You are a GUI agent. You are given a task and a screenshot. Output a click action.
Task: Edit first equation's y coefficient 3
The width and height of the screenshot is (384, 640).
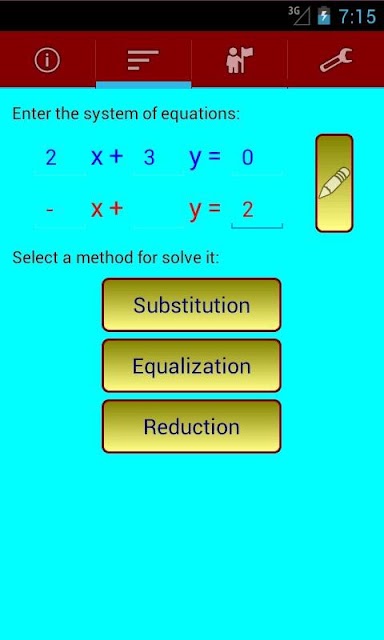coord(158,158)
